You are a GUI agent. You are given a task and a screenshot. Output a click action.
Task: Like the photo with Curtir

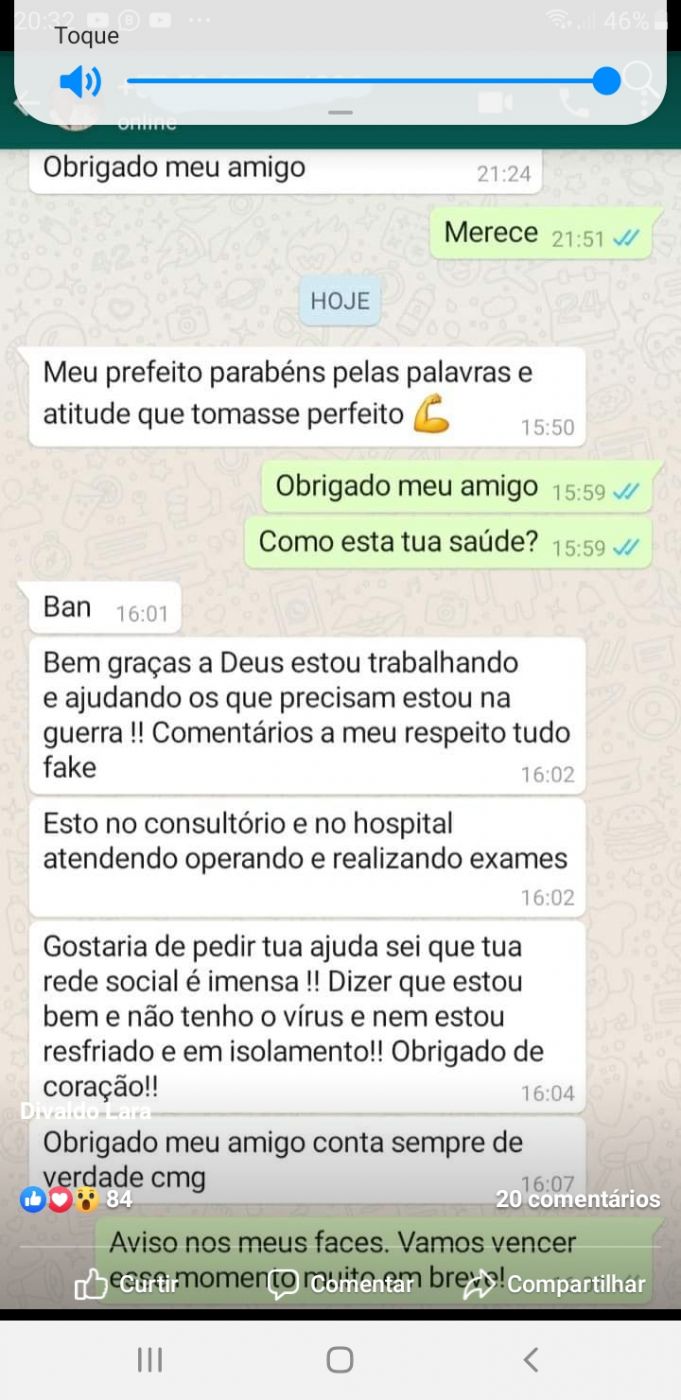point(126,1284)
